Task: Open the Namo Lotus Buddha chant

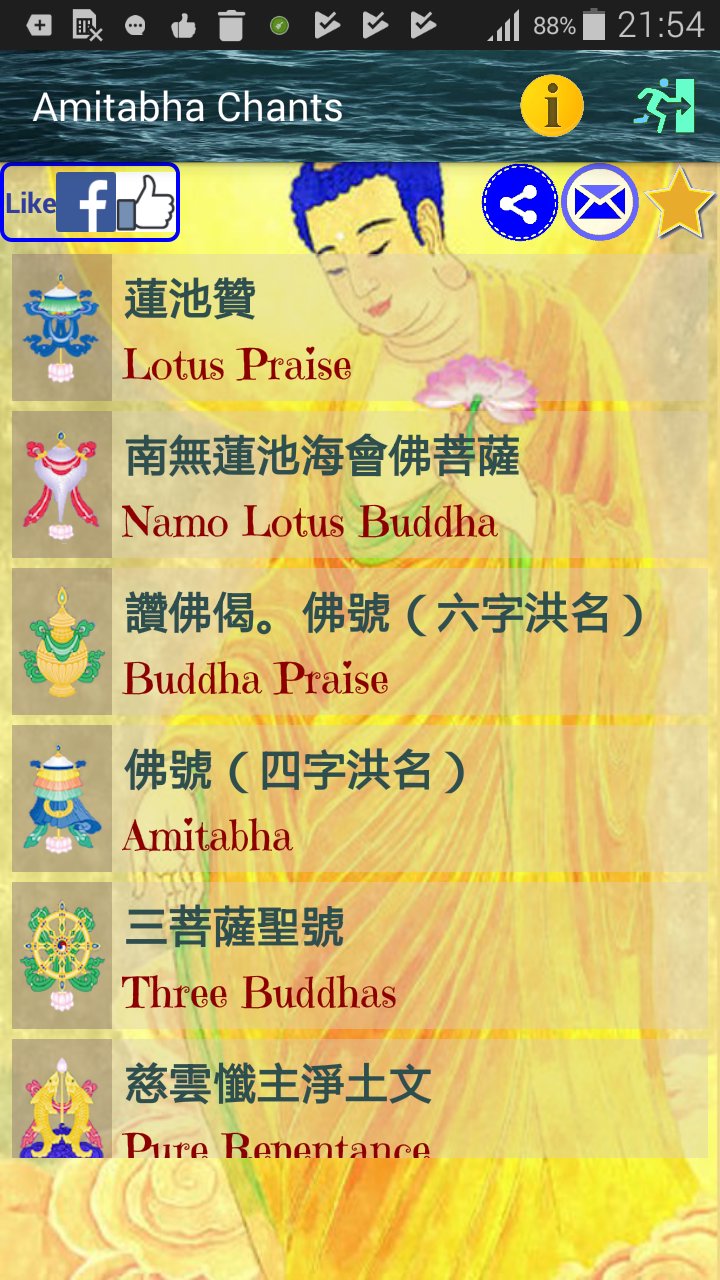Action: pyautogui.click(x=360, y=485)
